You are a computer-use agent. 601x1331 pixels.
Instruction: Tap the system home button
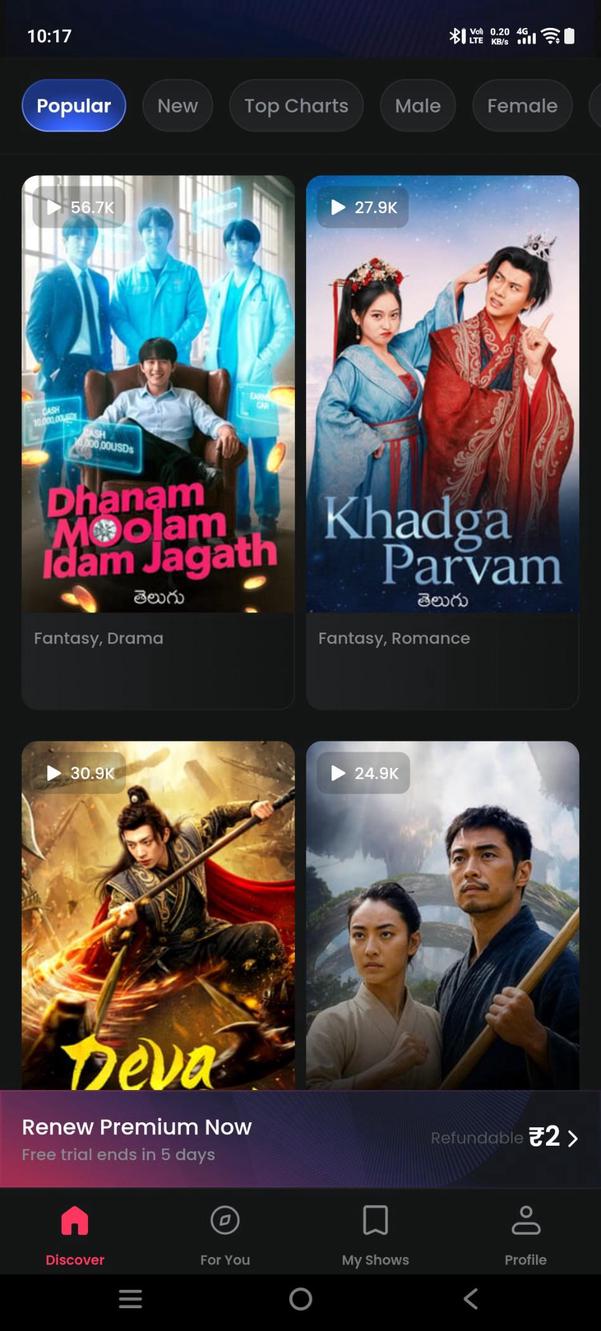click(300, 1299)
